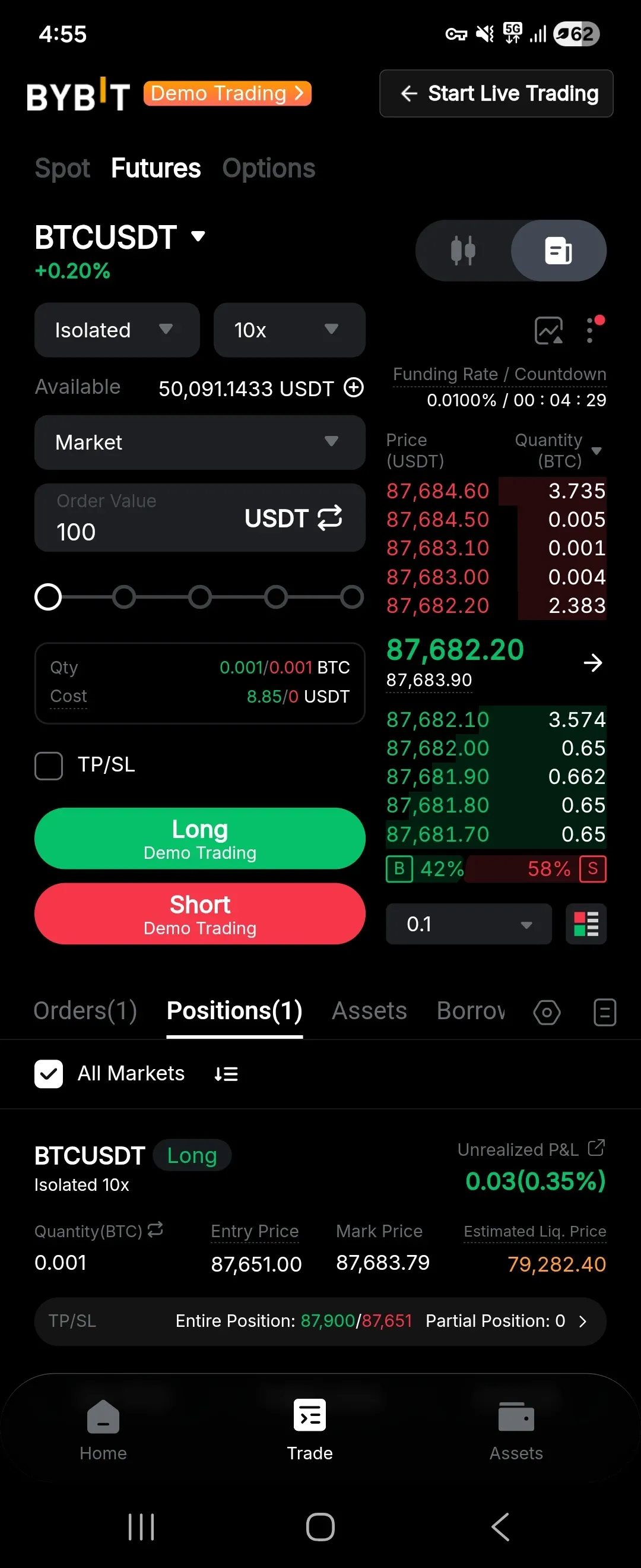The image size is (641, 1568).
Task: Open the BTCUSDT pair selector
Action: (120, 237)
